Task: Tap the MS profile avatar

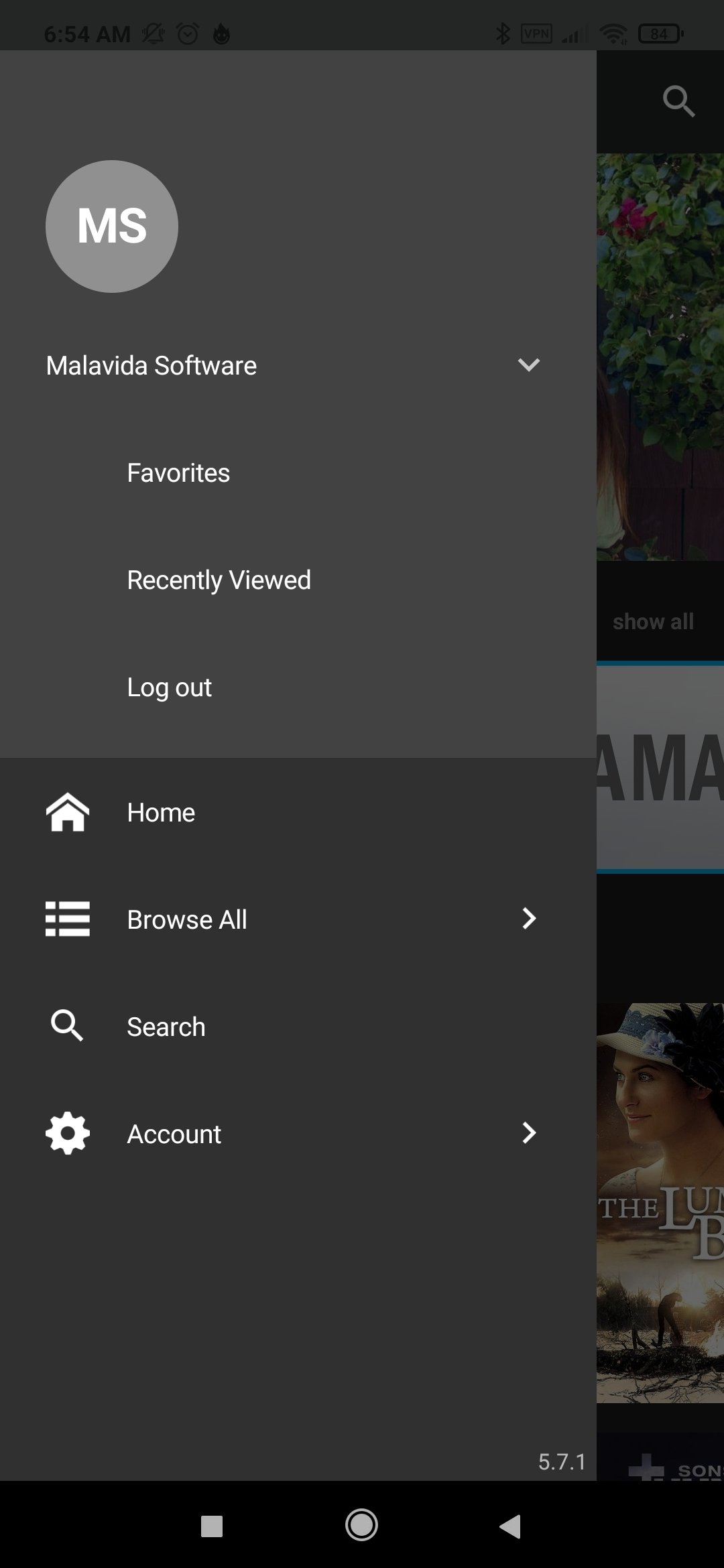Action: (x=112, y=226)
